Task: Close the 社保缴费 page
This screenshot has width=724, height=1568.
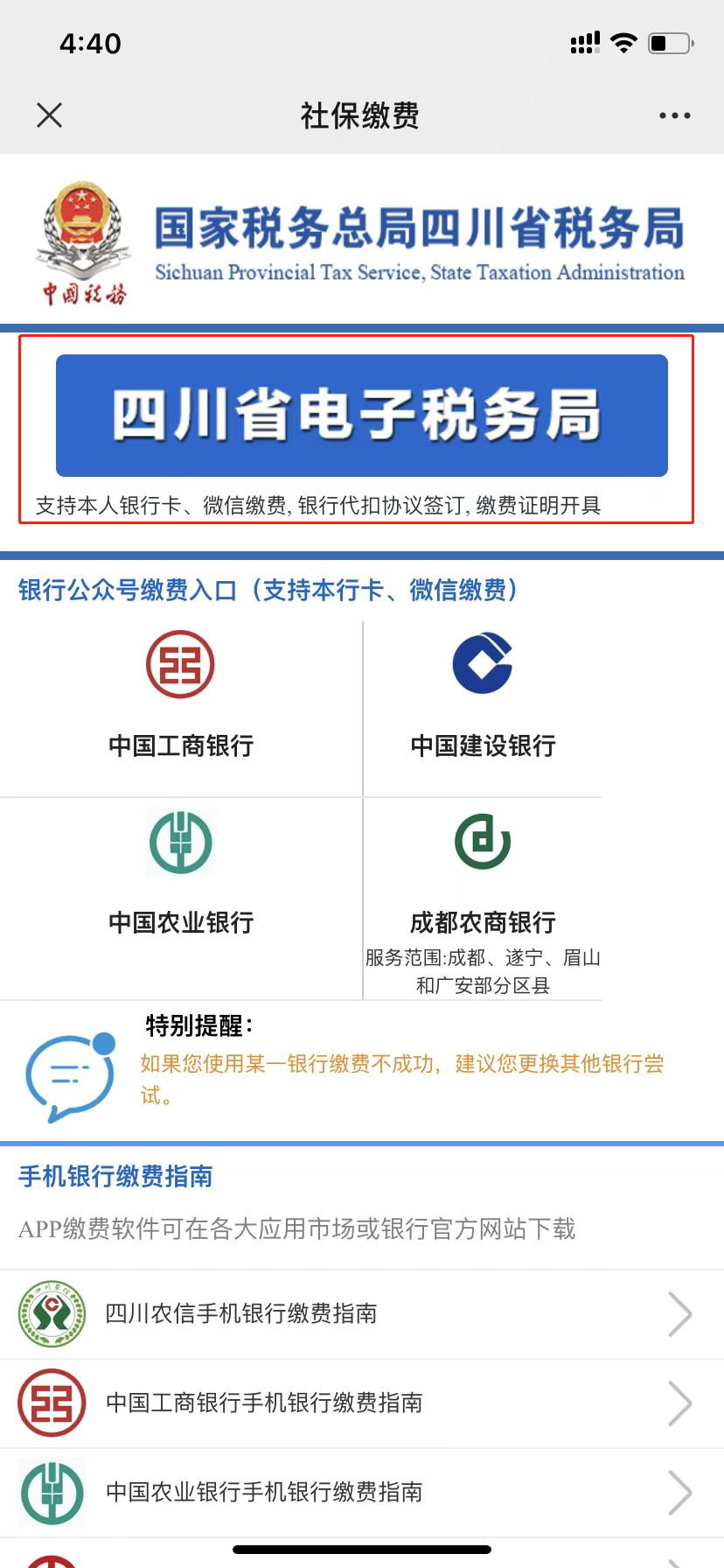Action: (x=50, y=115)
